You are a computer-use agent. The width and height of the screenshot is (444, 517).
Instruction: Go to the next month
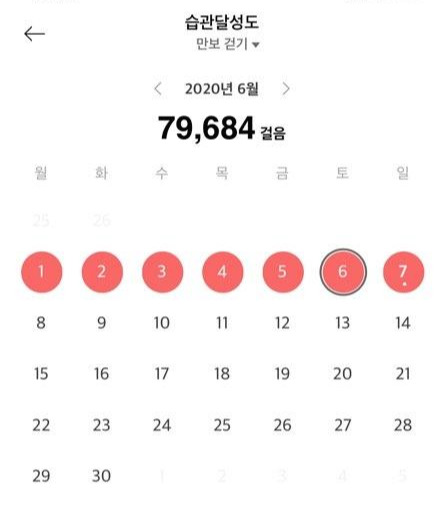286,89
